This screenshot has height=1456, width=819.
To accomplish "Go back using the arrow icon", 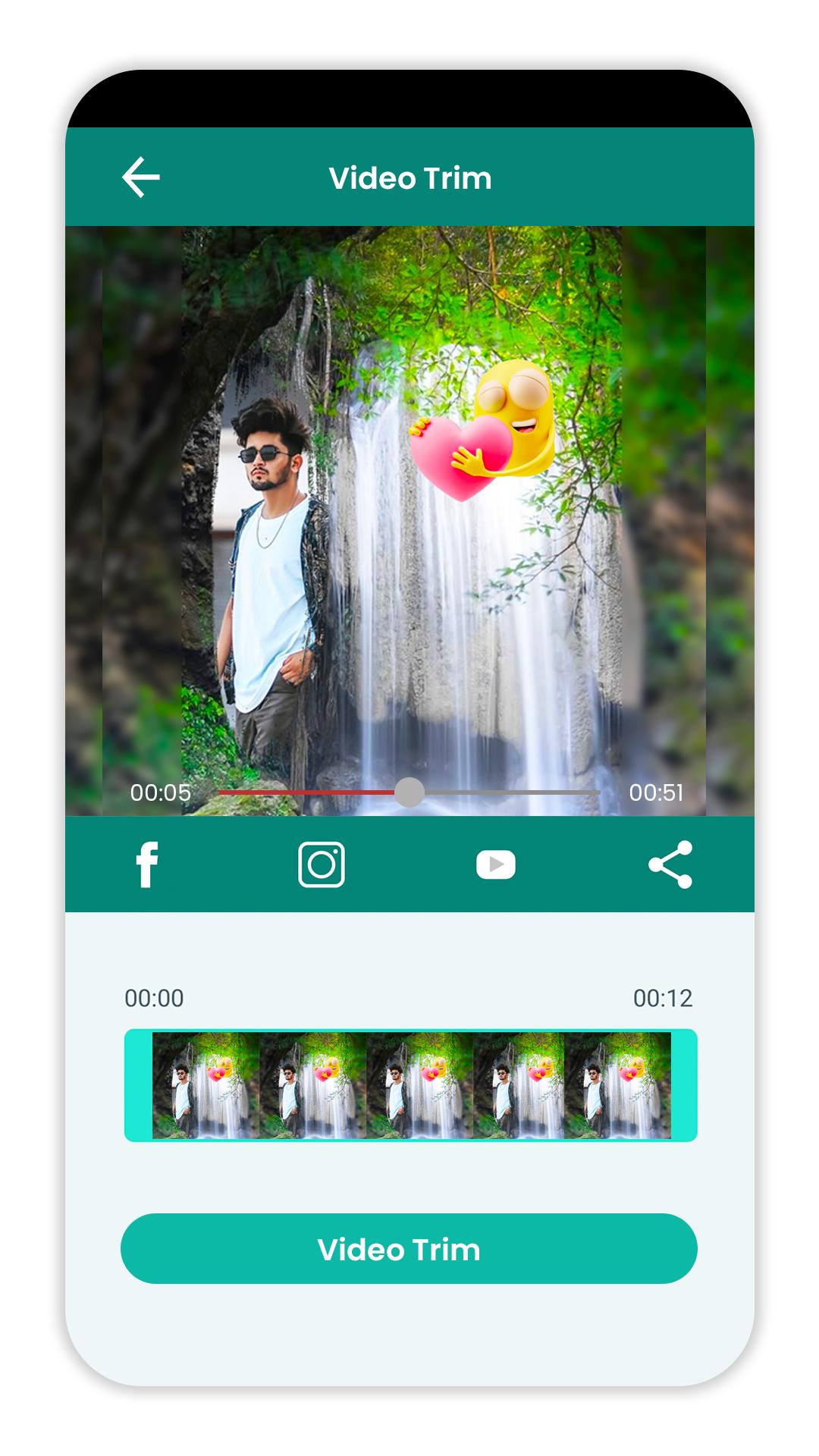I will coord(141,177).
